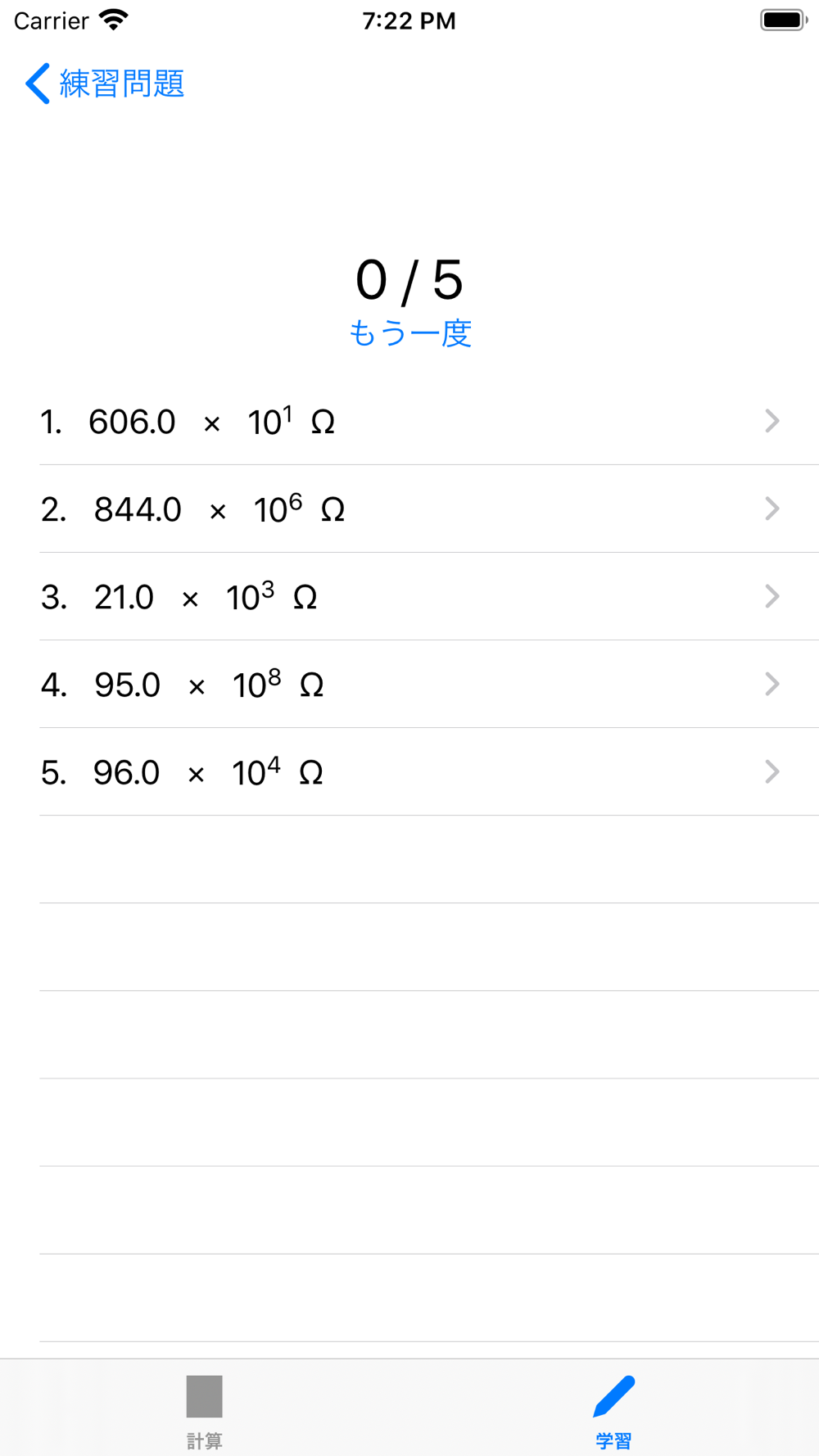This screenshot has width=819, height=1456.
Task: Go back to 練習問題
Action: click(105, 84)
